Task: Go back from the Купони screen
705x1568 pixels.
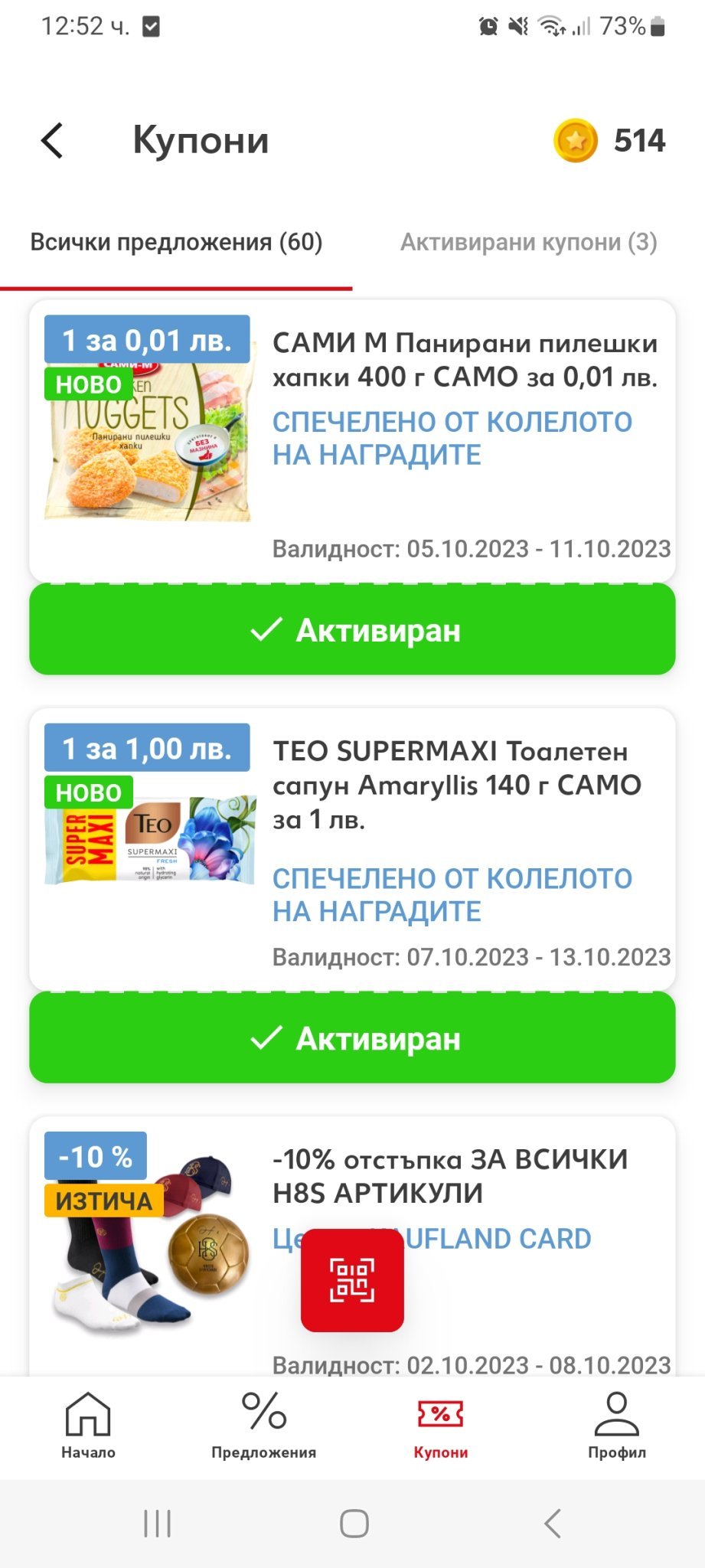Action: (x=52, y=141)
